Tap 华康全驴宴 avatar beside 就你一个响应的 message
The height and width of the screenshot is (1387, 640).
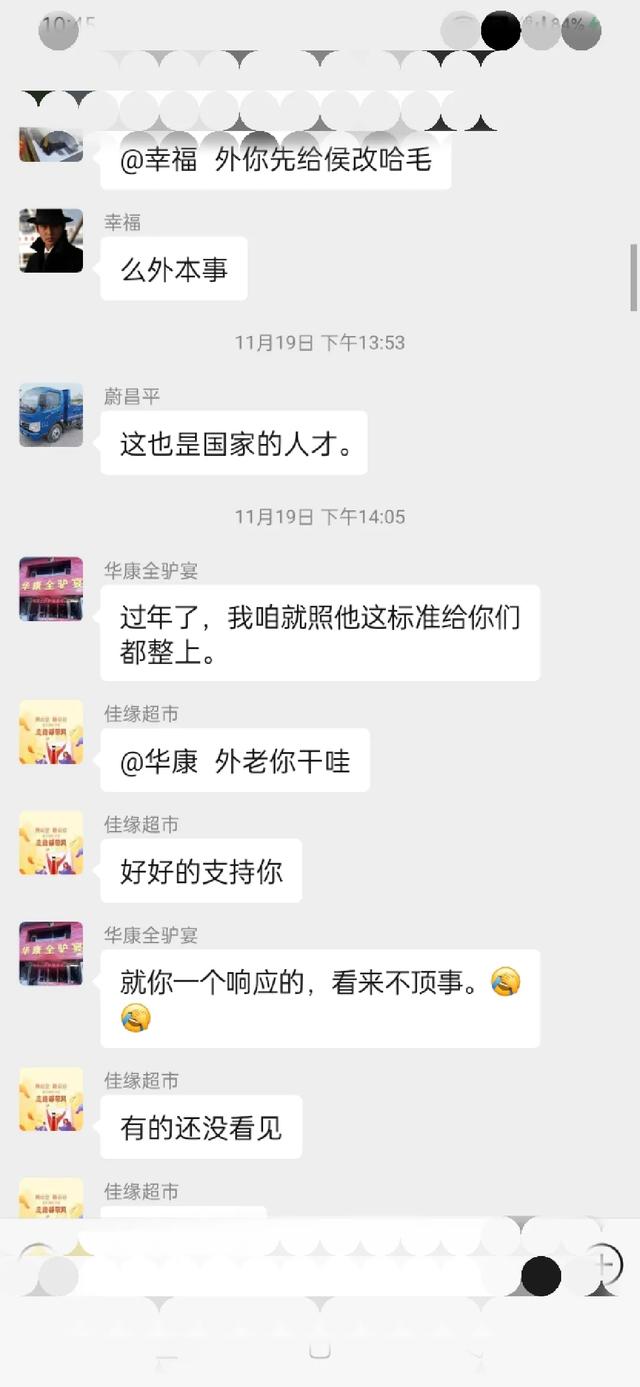(x=51, y=954)
